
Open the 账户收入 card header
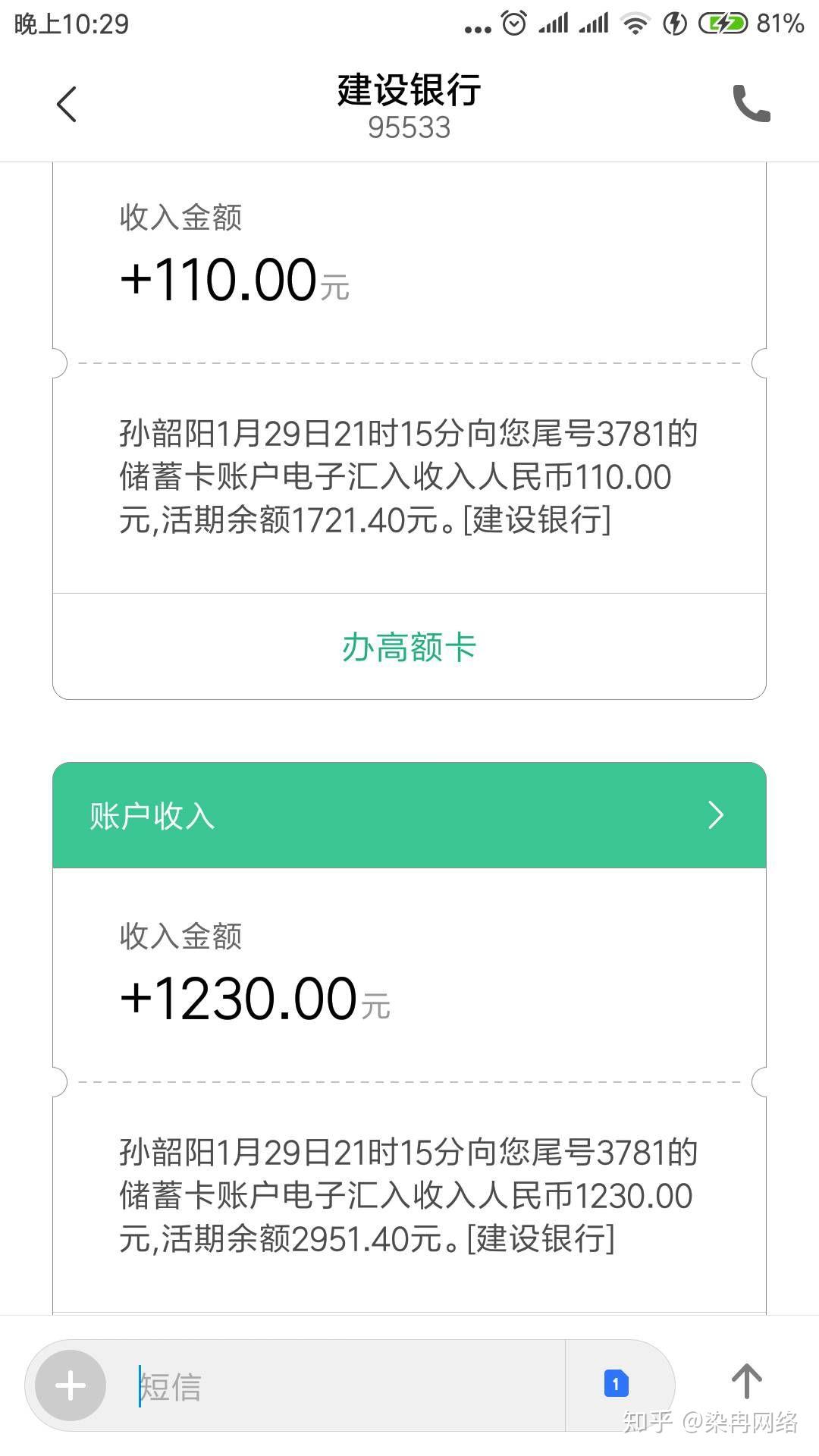coord(409,815)
